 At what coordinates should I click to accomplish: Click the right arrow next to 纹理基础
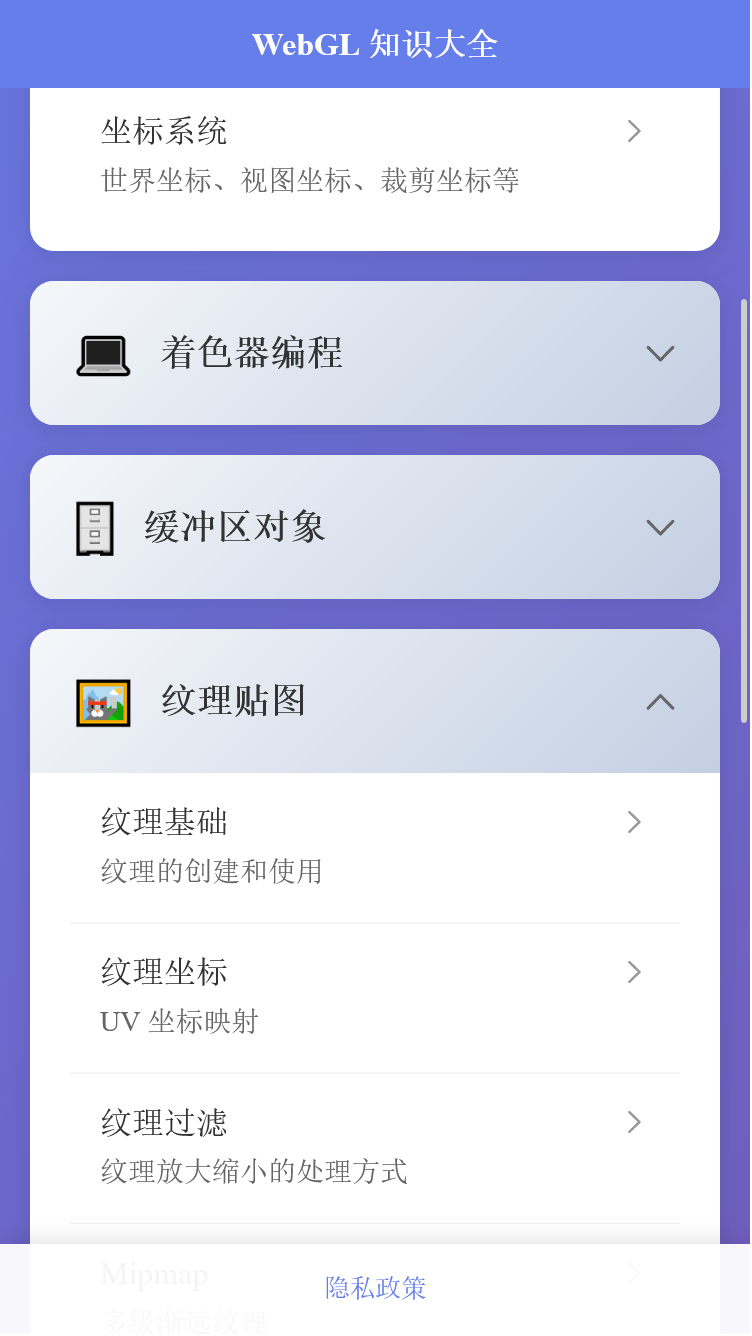(x=634, y=822)
